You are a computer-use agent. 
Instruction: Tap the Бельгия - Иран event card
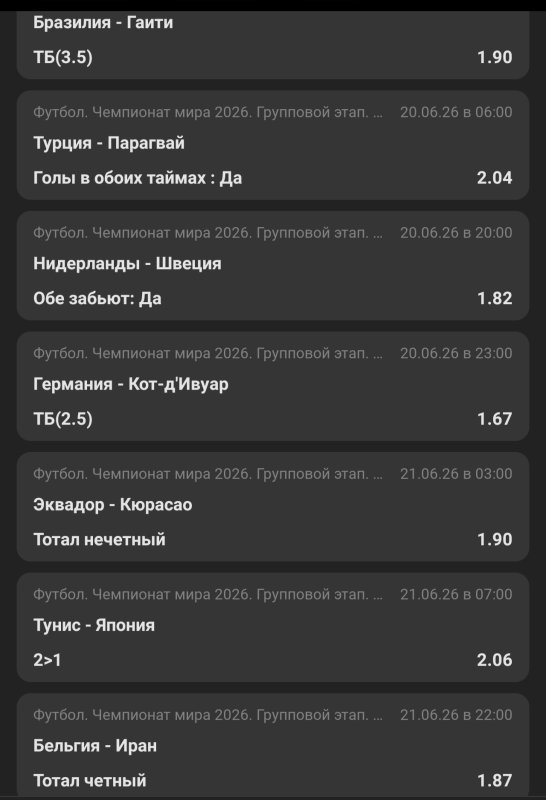click(x=273, y=745)
